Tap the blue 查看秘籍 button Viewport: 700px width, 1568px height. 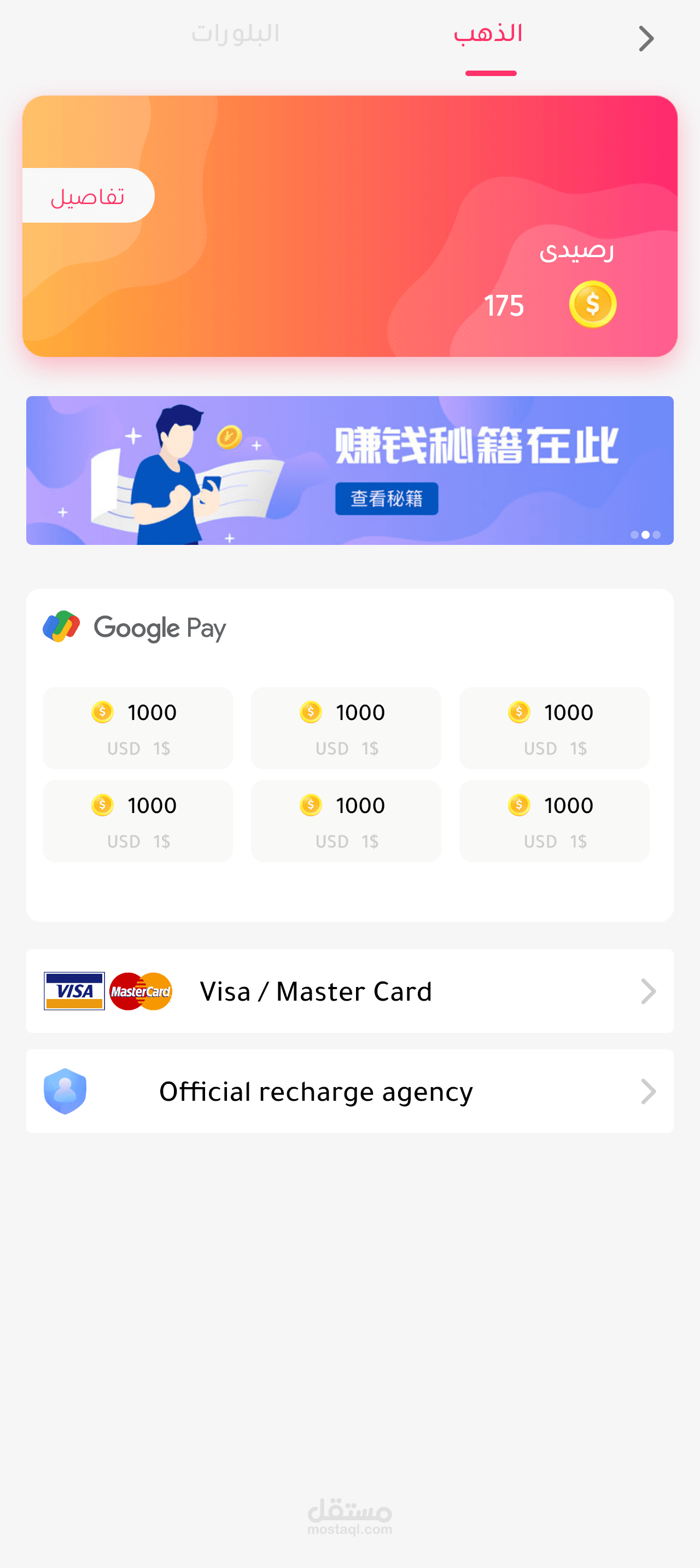coord(387,498)
